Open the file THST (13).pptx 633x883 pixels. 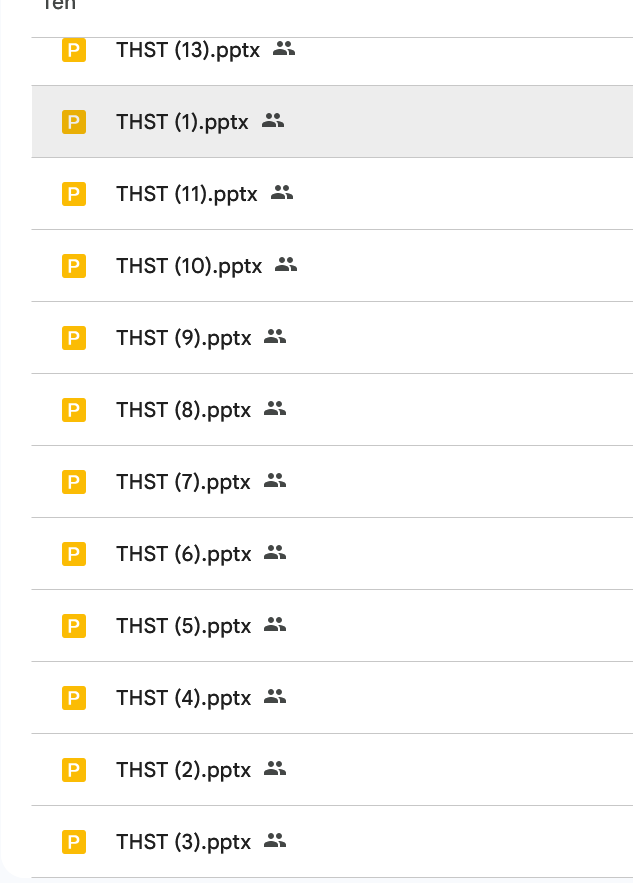pos(187,50)
